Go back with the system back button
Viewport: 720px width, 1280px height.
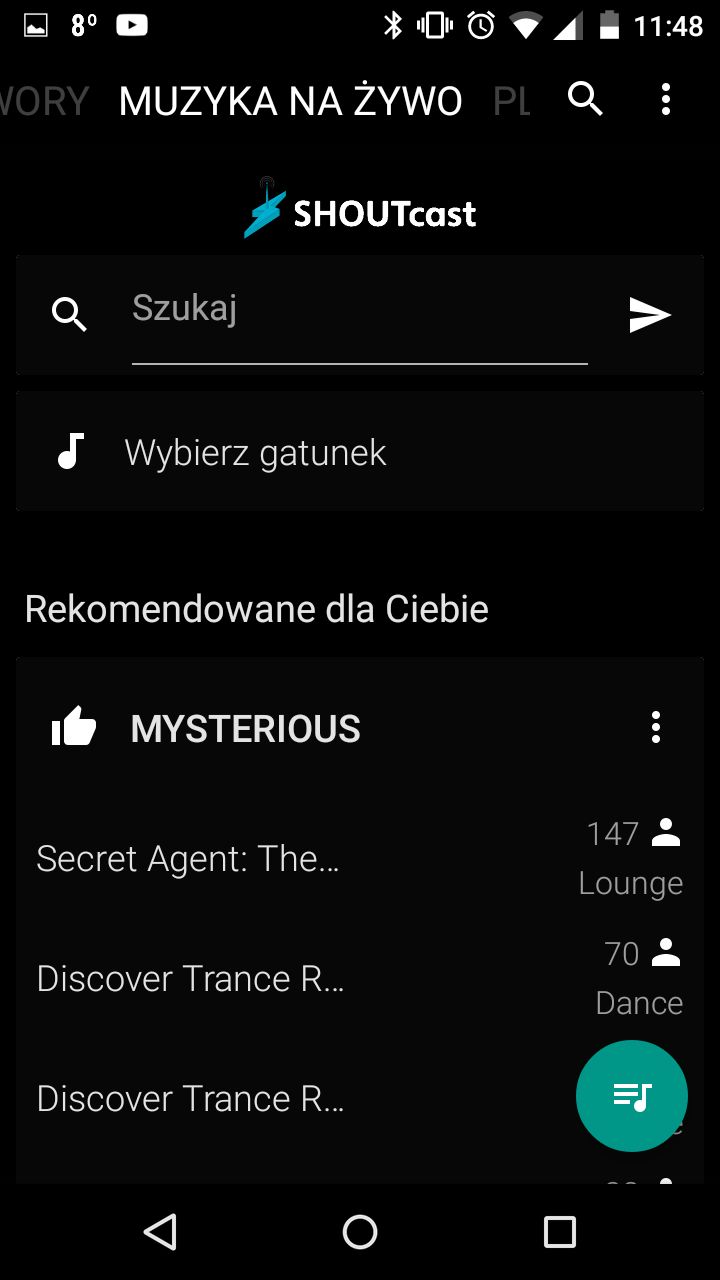click(160, 1232)
